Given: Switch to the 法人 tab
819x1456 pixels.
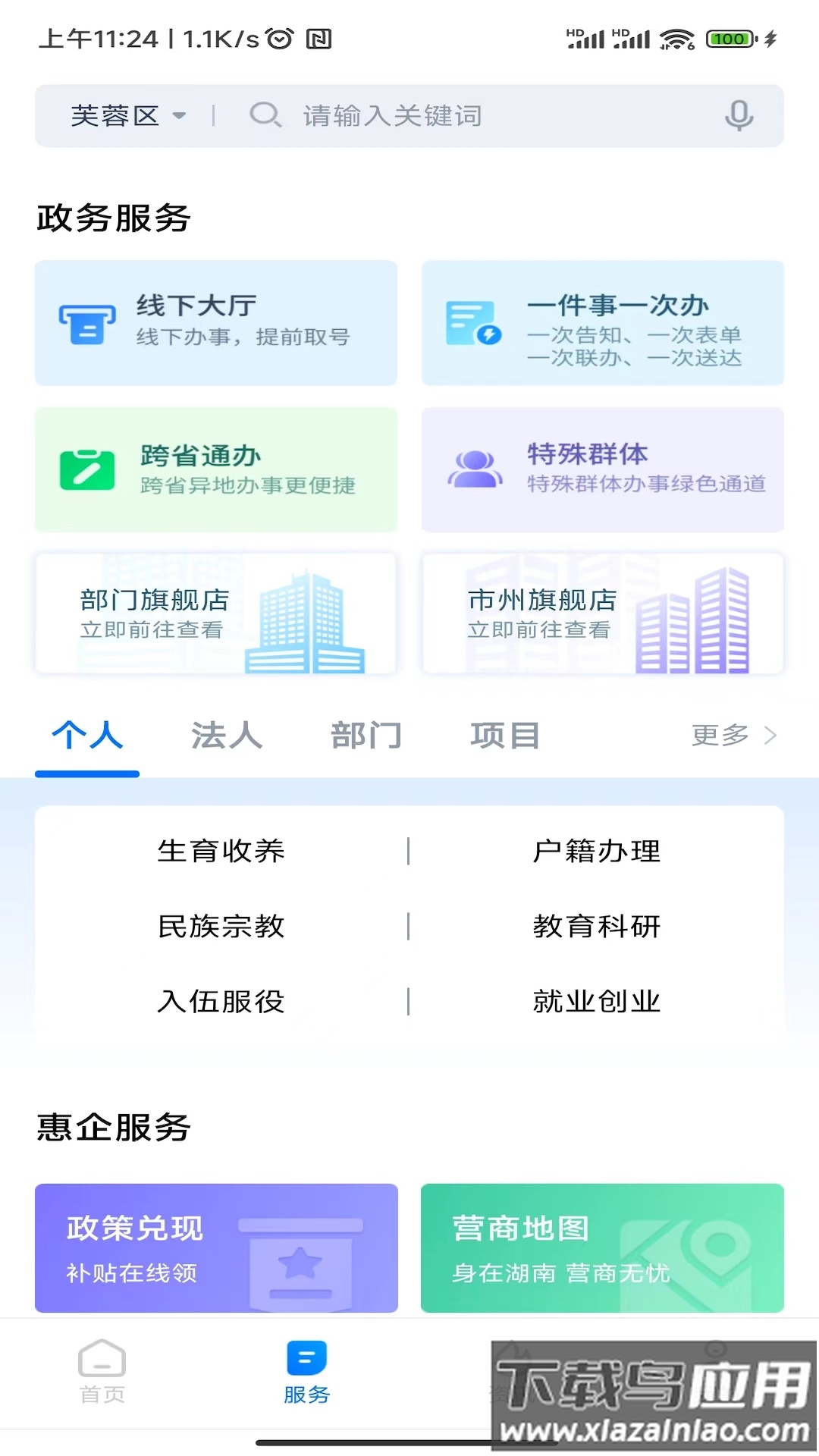Looking at the screenshot, I should coord(226,735).
